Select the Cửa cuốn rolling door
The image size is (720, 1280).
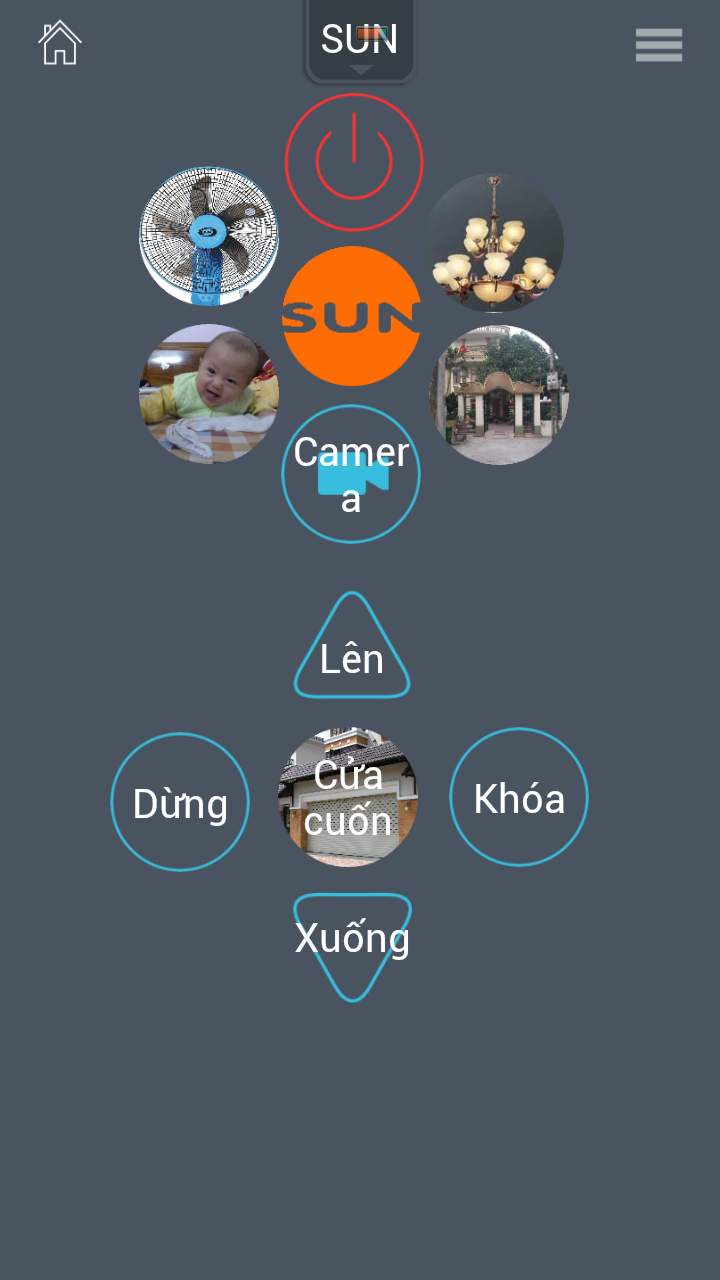tap(348, 797)
